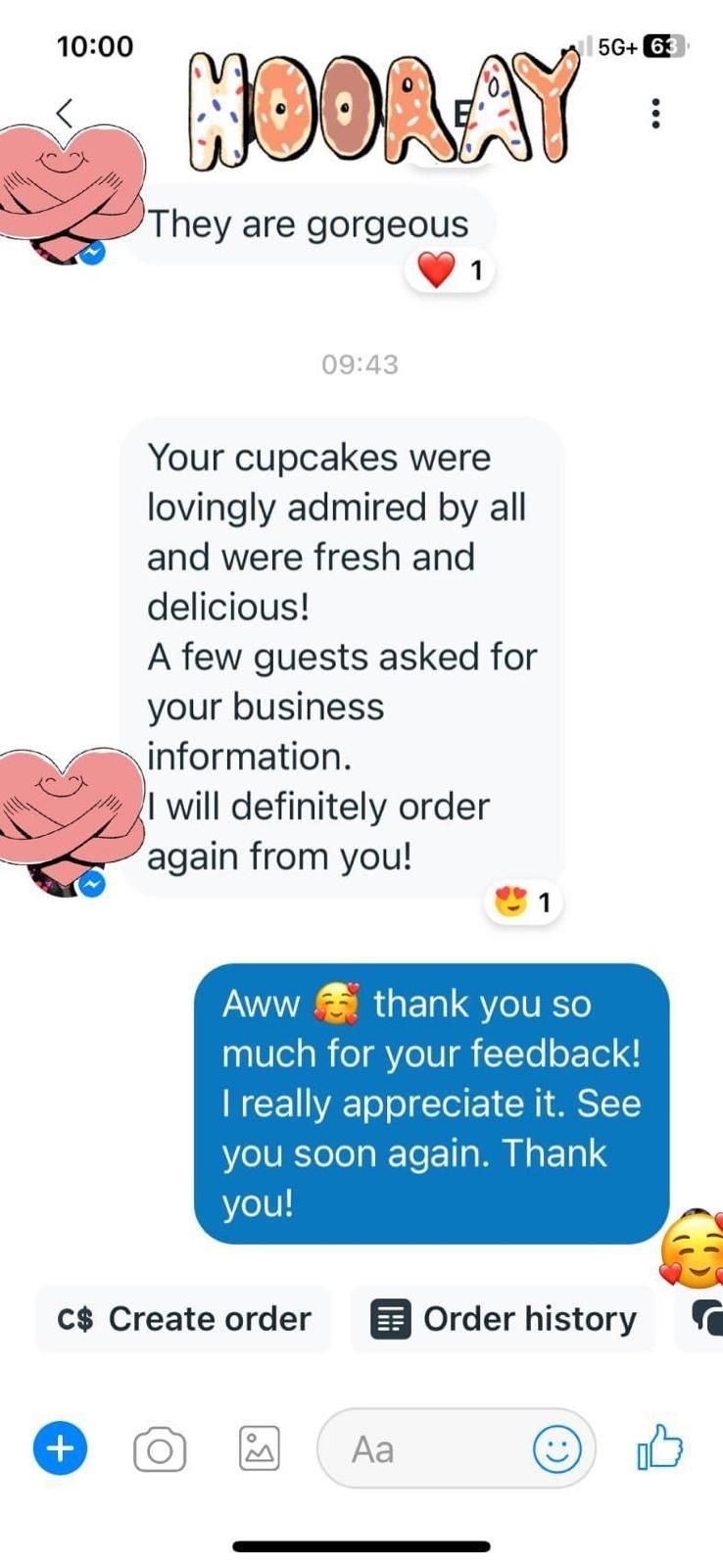This screenshot has width=723, height=1568.
Task: Open Order history
Action: pyautogui.click(x=504, y=1319)
